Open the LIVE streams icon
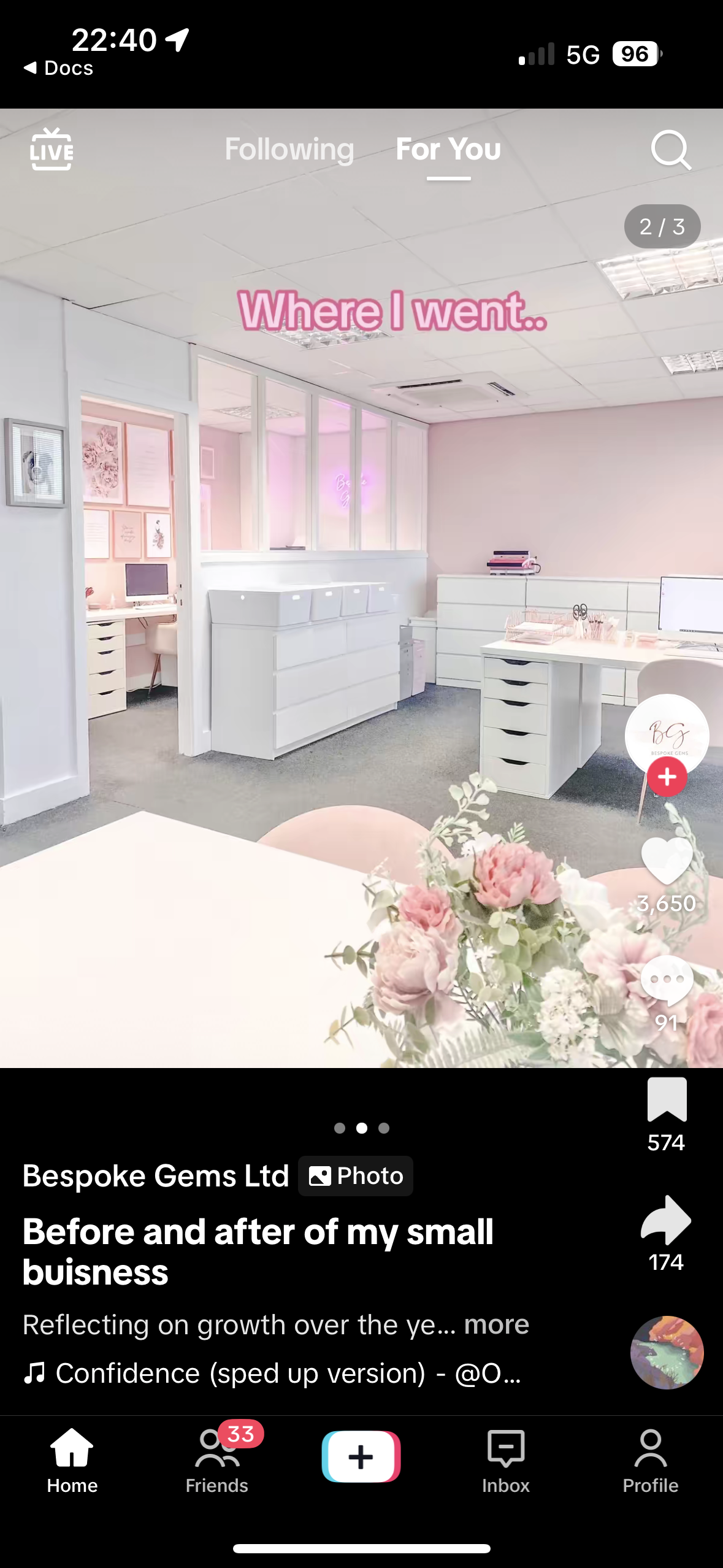The height and width of the screenshot is (1568, 723). 52,149
